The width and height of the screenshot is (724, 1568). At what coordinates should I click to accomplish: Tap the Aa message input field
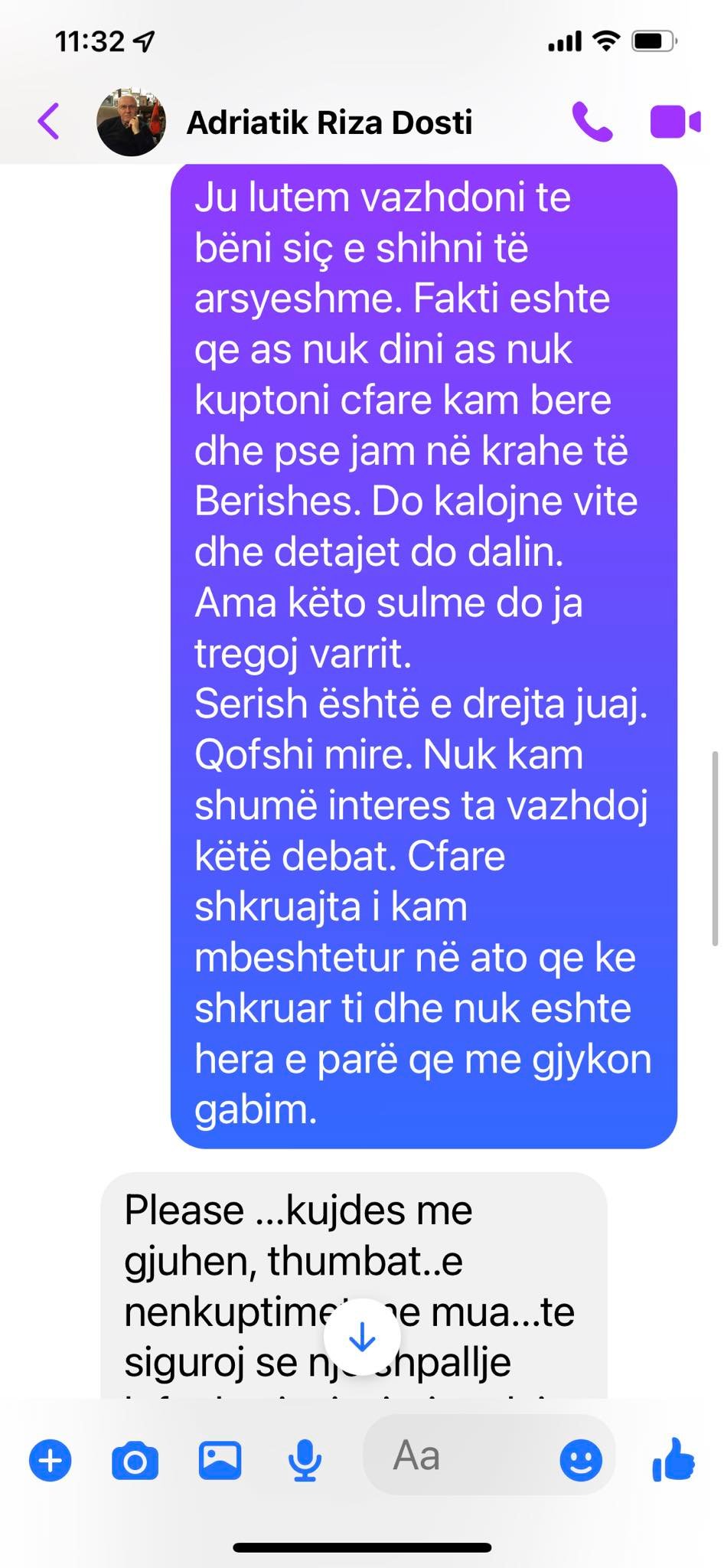459,1456
